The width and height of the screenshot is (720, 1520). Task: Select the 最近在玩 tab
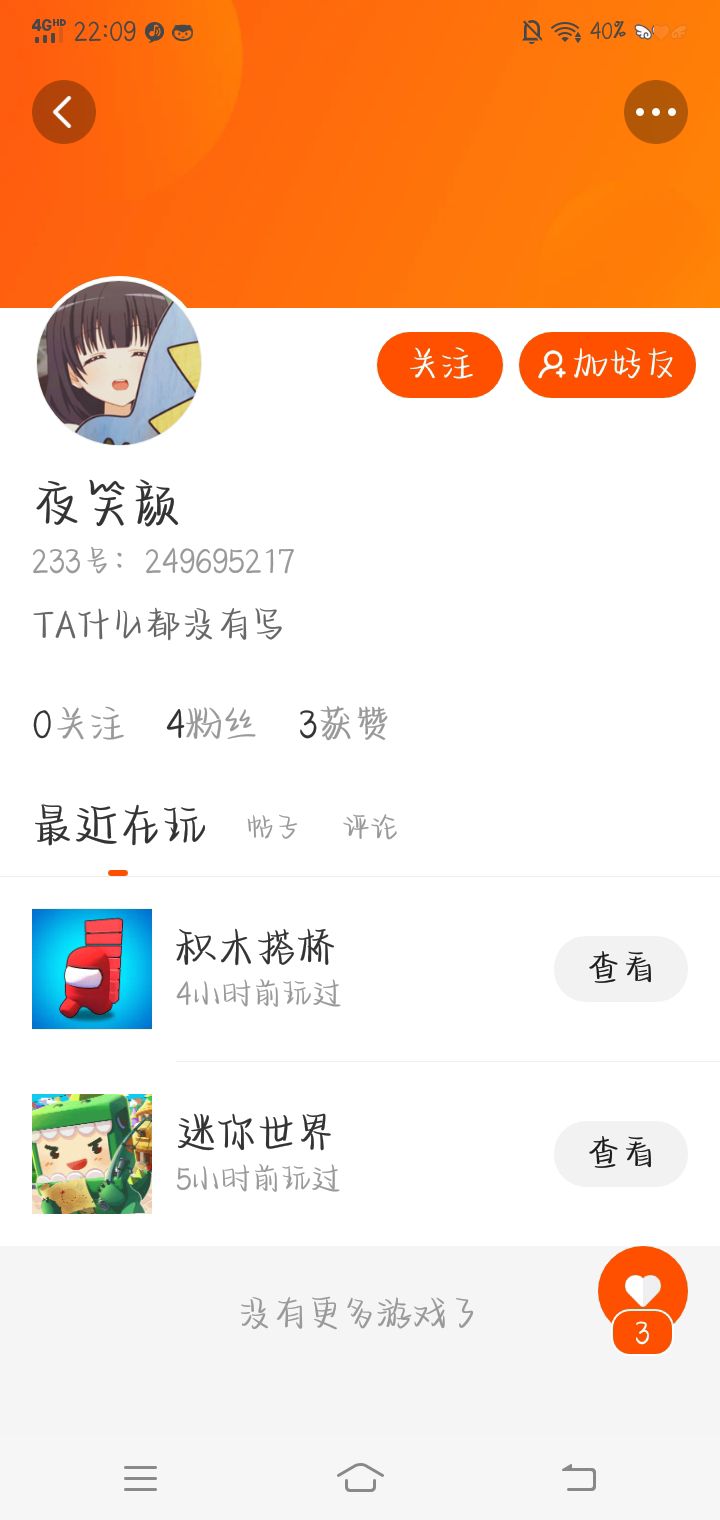pyautogui.click(x=119, y=827)
